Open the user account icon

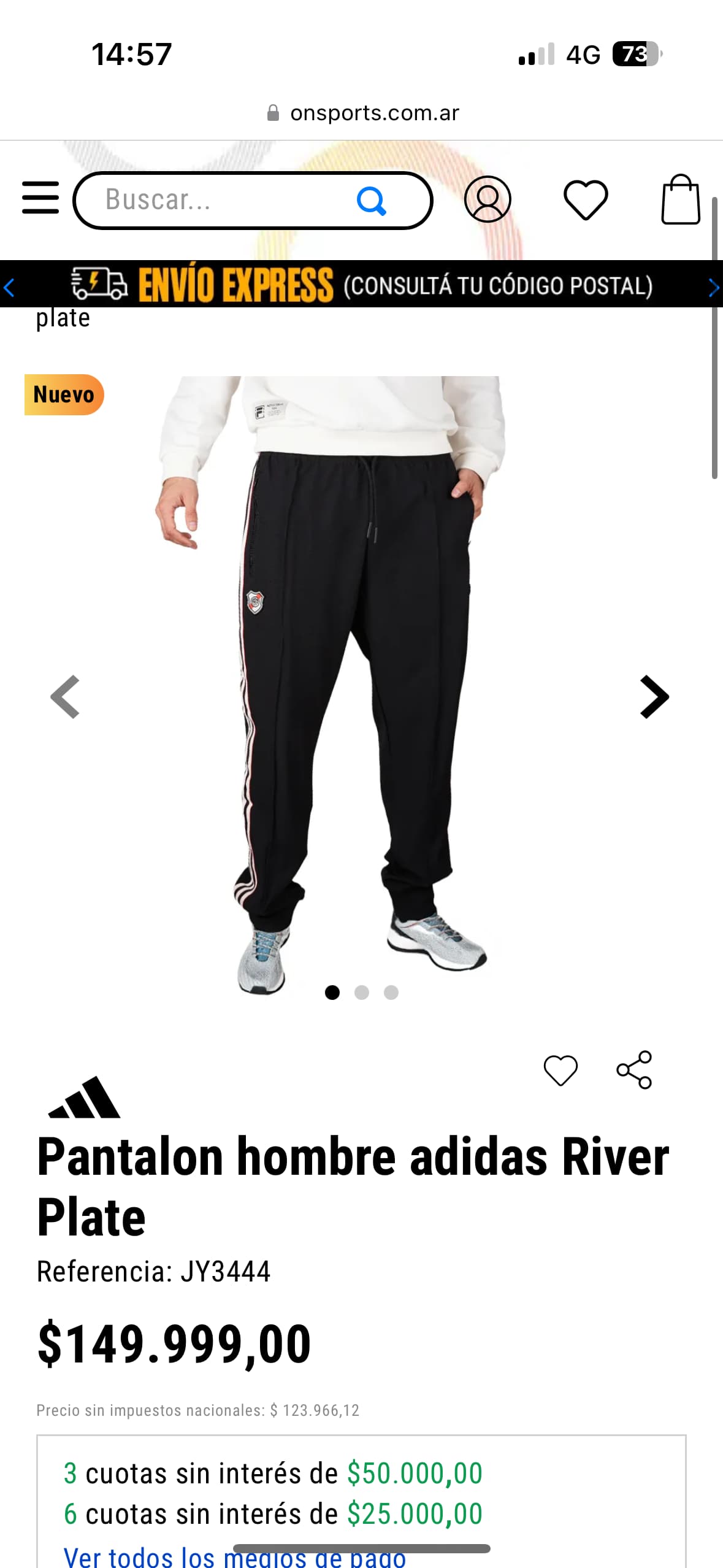click(x=488, y=199)
